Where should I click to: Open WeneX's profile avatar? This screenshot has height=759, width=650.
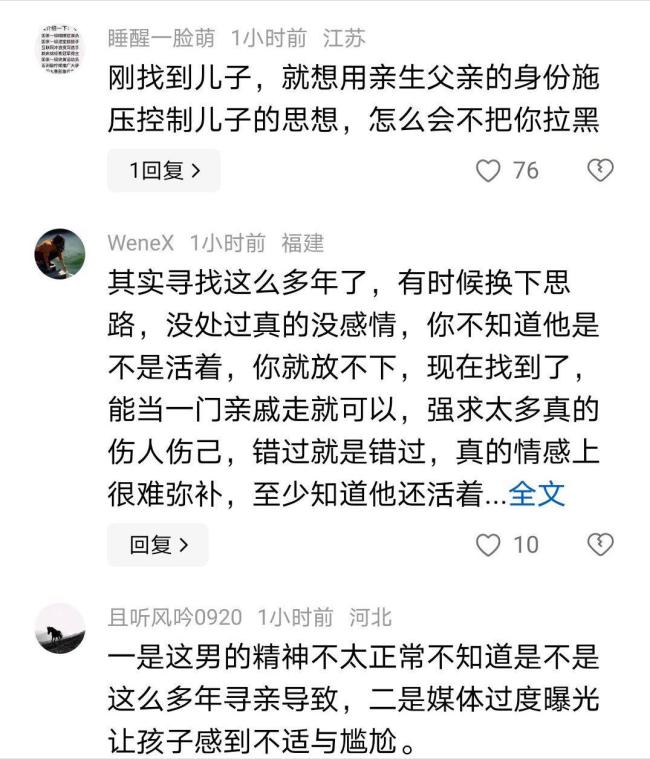click(59, 253)
